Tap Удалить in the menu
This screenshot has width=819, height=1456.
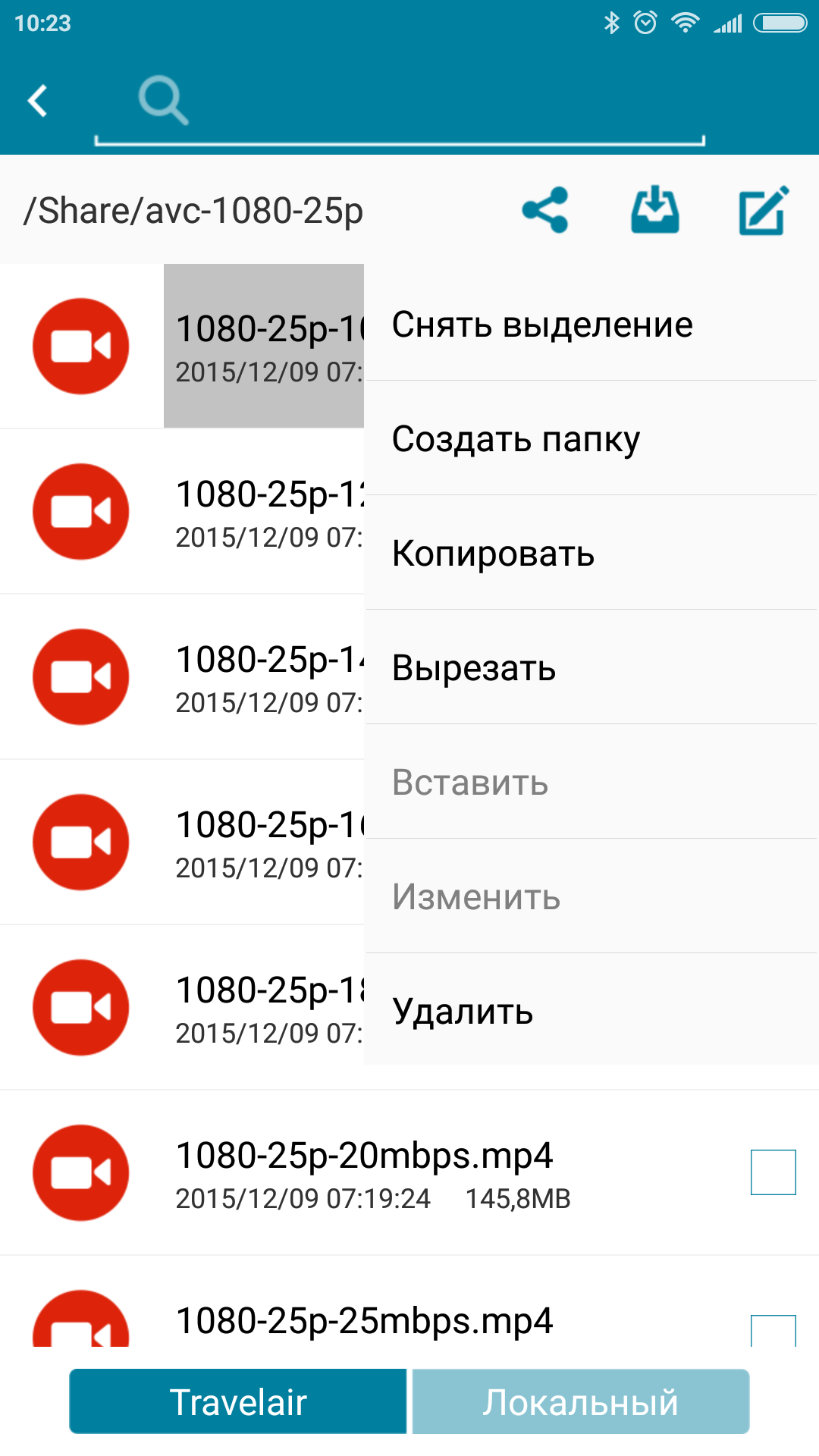463,1011
